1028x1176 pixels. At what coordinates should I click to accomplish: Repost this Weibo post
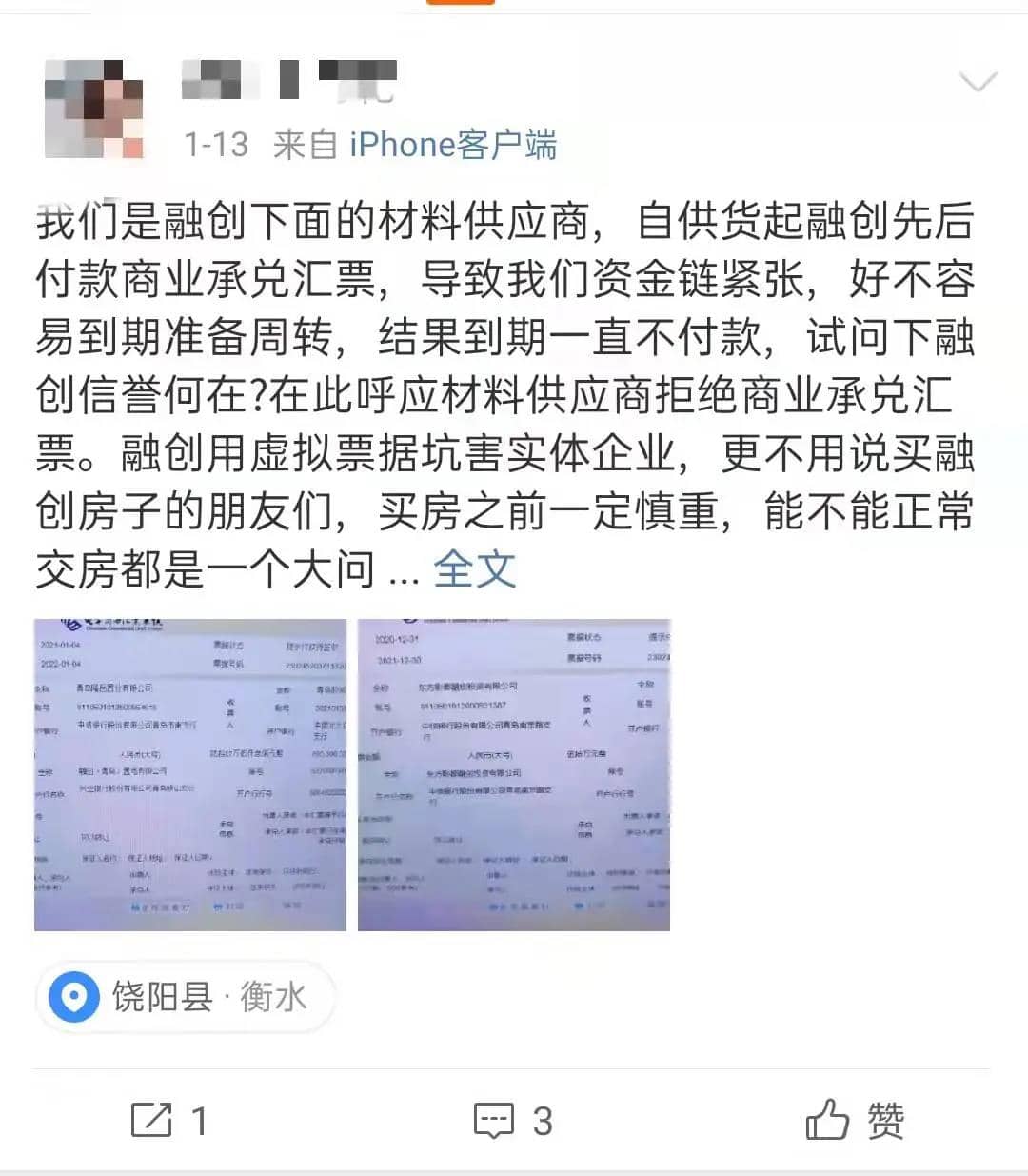(x=169, y=1121)
